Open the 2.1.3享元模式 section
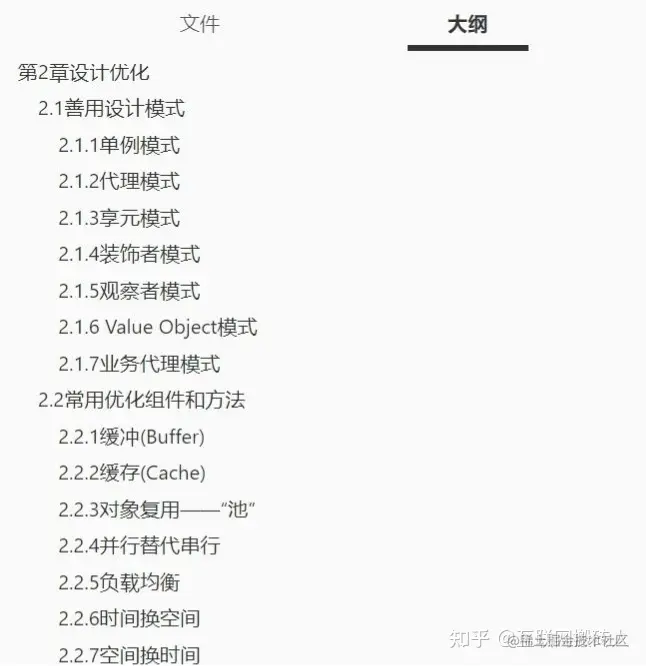 point(119,218)
